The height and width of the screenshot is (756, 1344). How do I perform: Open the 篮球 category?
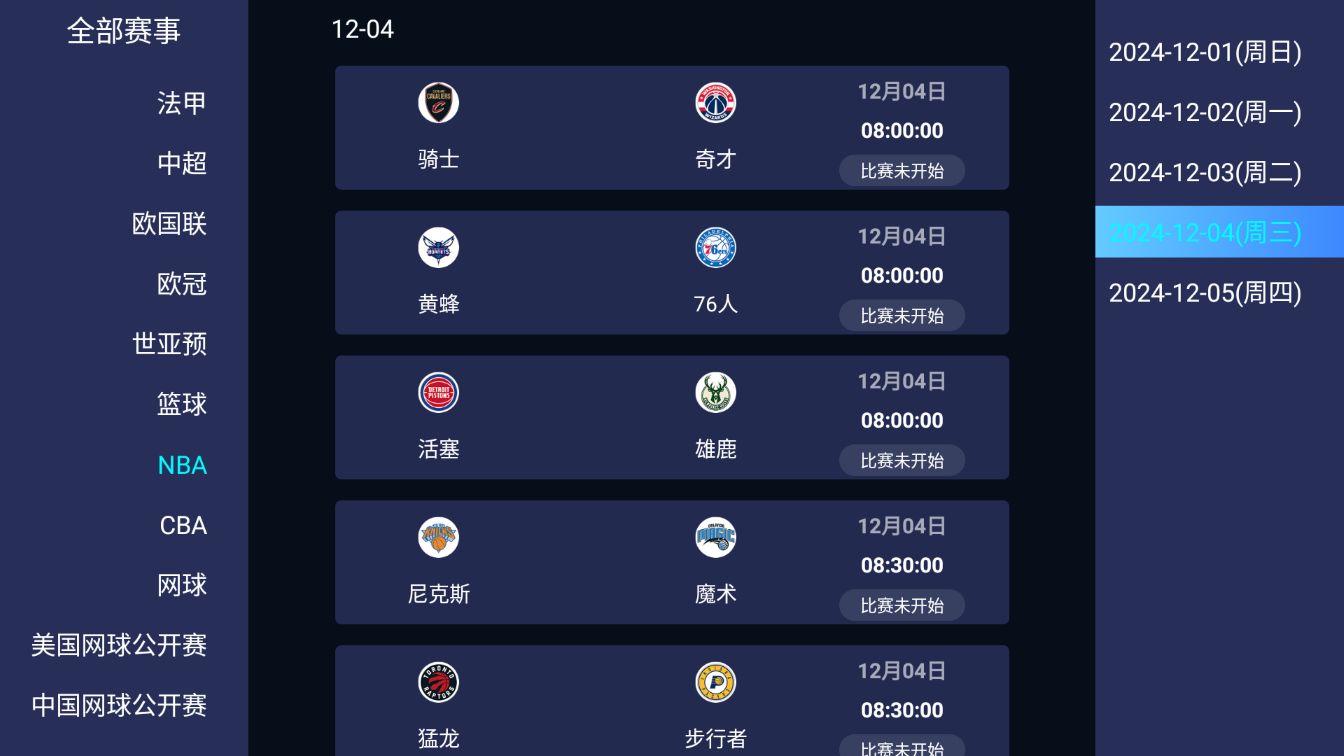(181, 404)
